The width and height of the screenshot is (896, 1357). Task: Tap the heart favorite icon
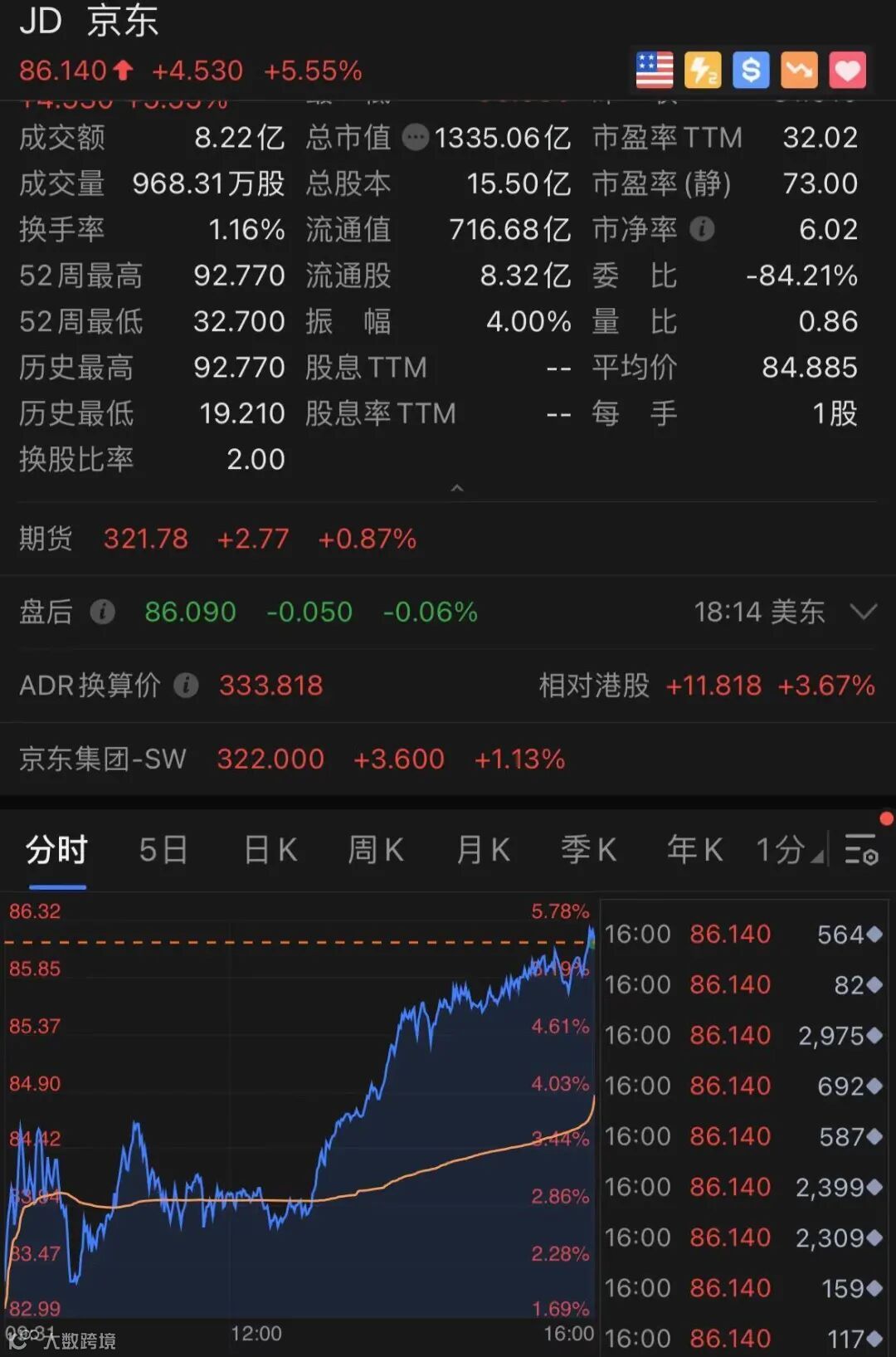pyautogui.click(x=847, y=70)
